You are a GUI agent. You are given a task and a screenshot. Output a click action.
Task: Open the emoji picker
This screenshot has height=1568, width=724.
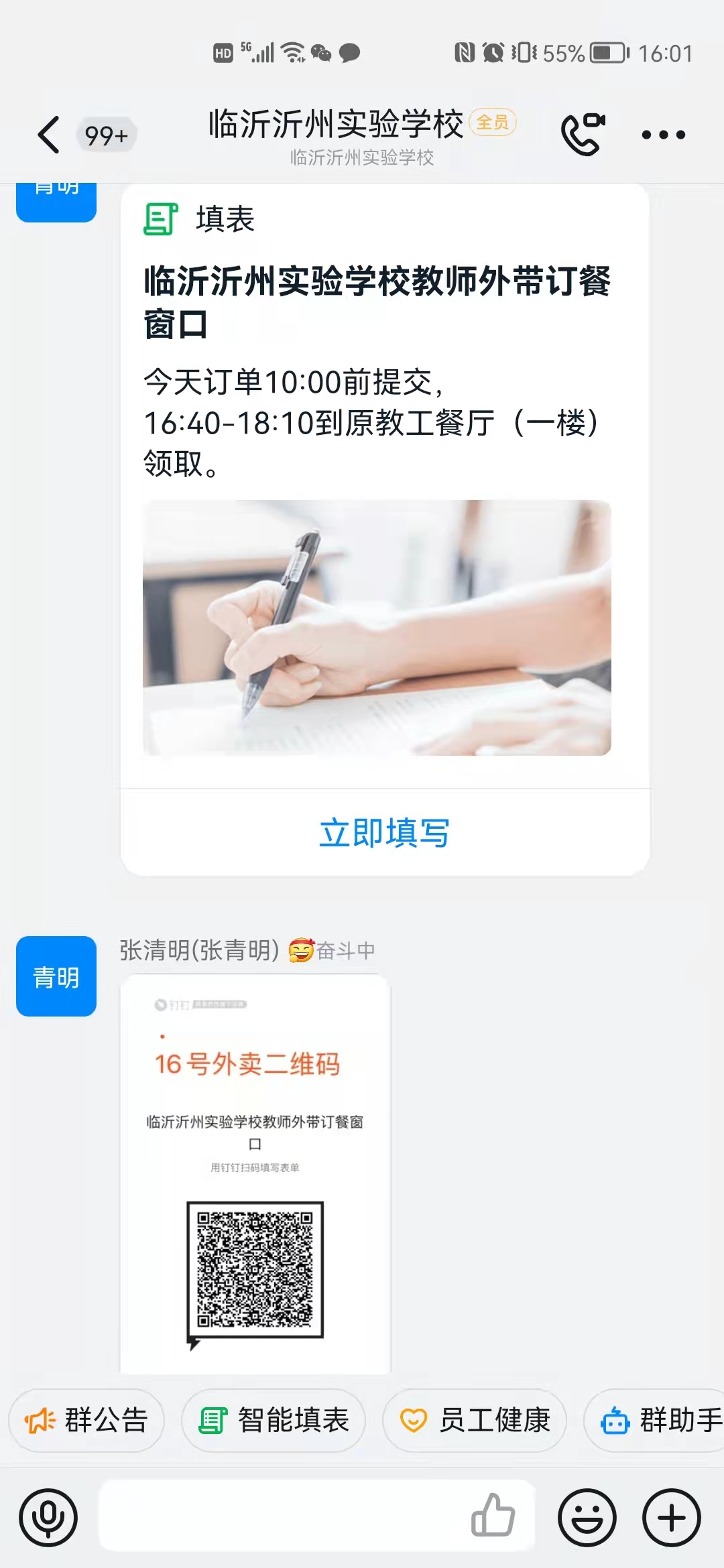pos(587,1518)
